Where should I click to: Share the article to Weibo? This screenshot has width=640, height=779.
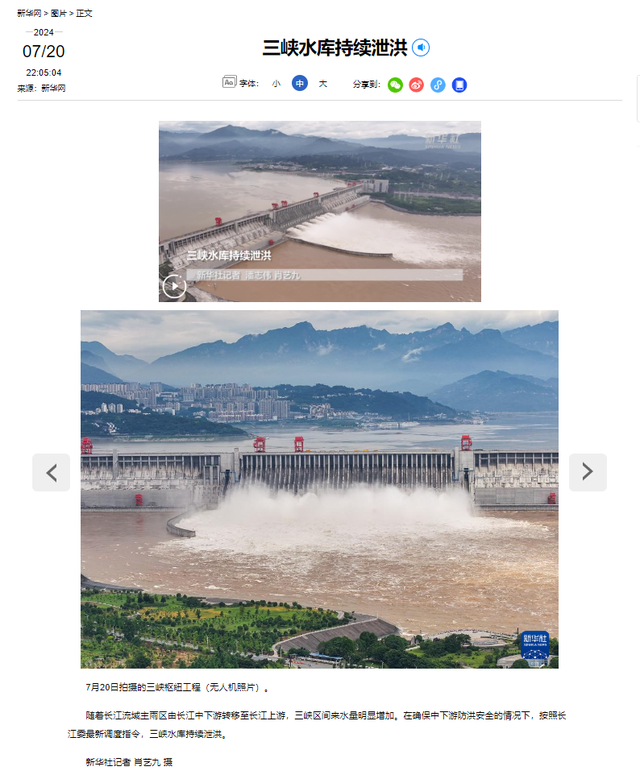(416, 85)
